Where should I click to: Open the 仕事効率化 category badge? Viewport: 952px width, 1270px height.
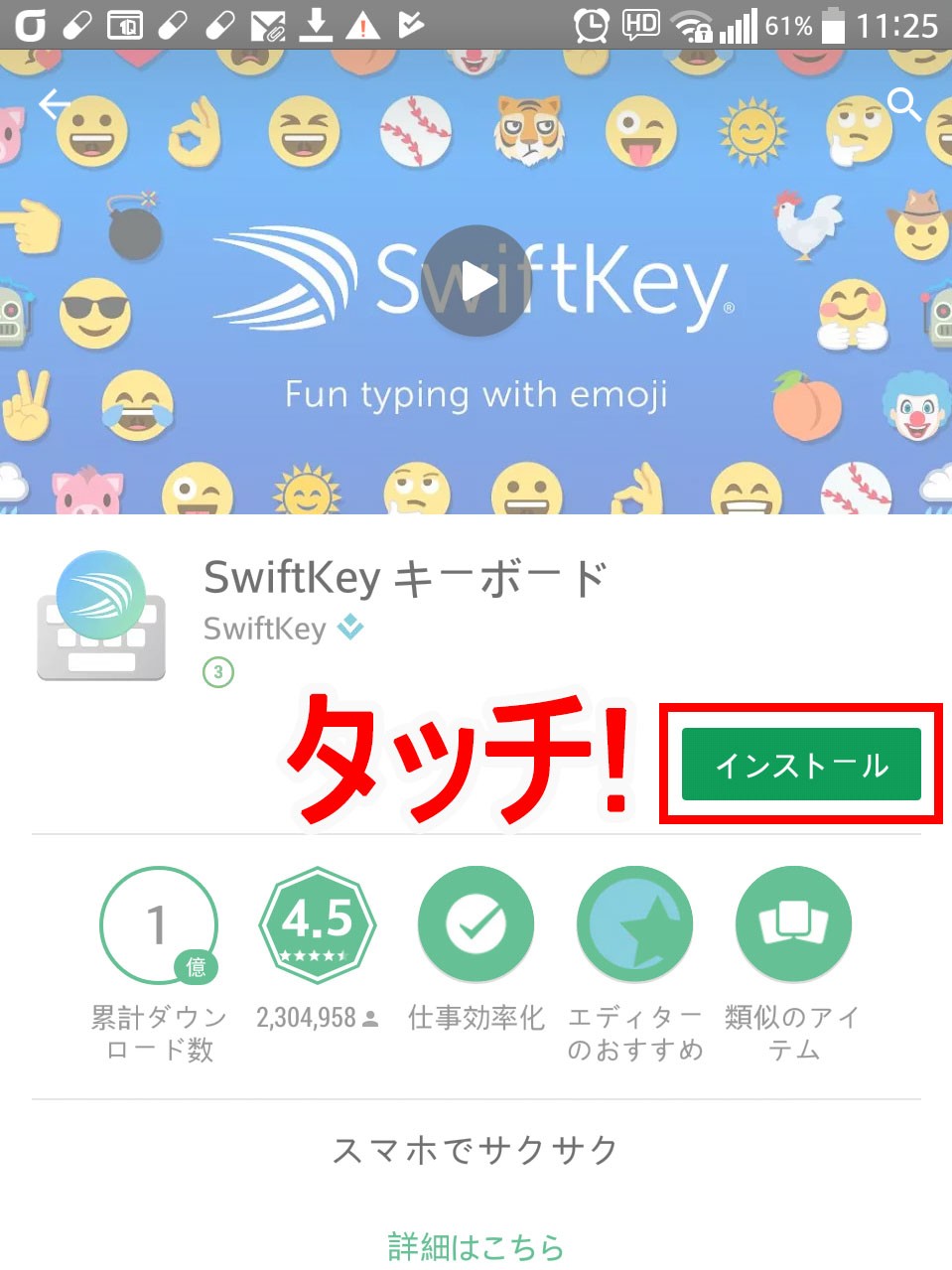pyautogui.click(x=476, y=924)
